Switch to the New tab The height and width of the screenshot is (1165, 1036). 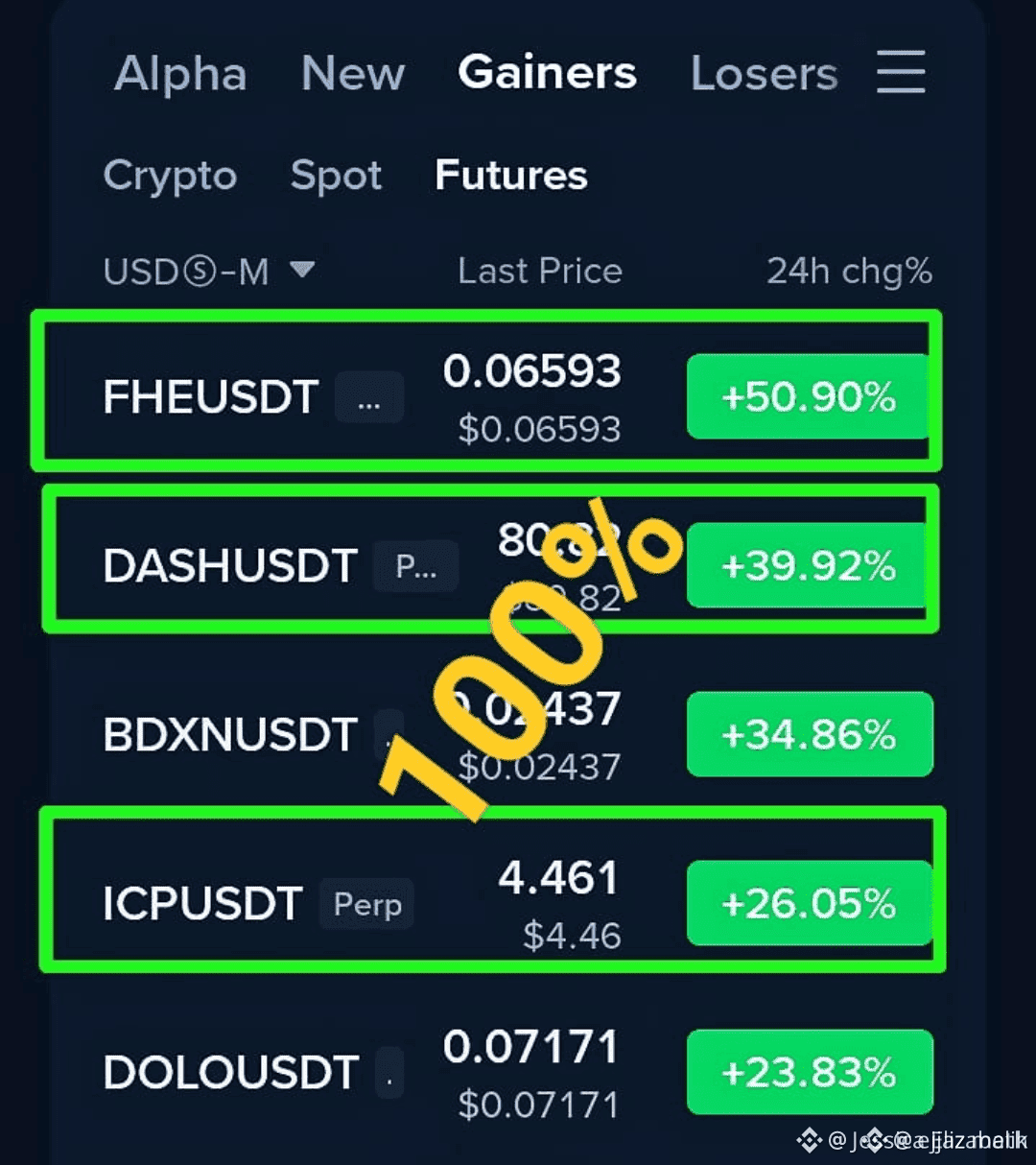pos(353,74)
